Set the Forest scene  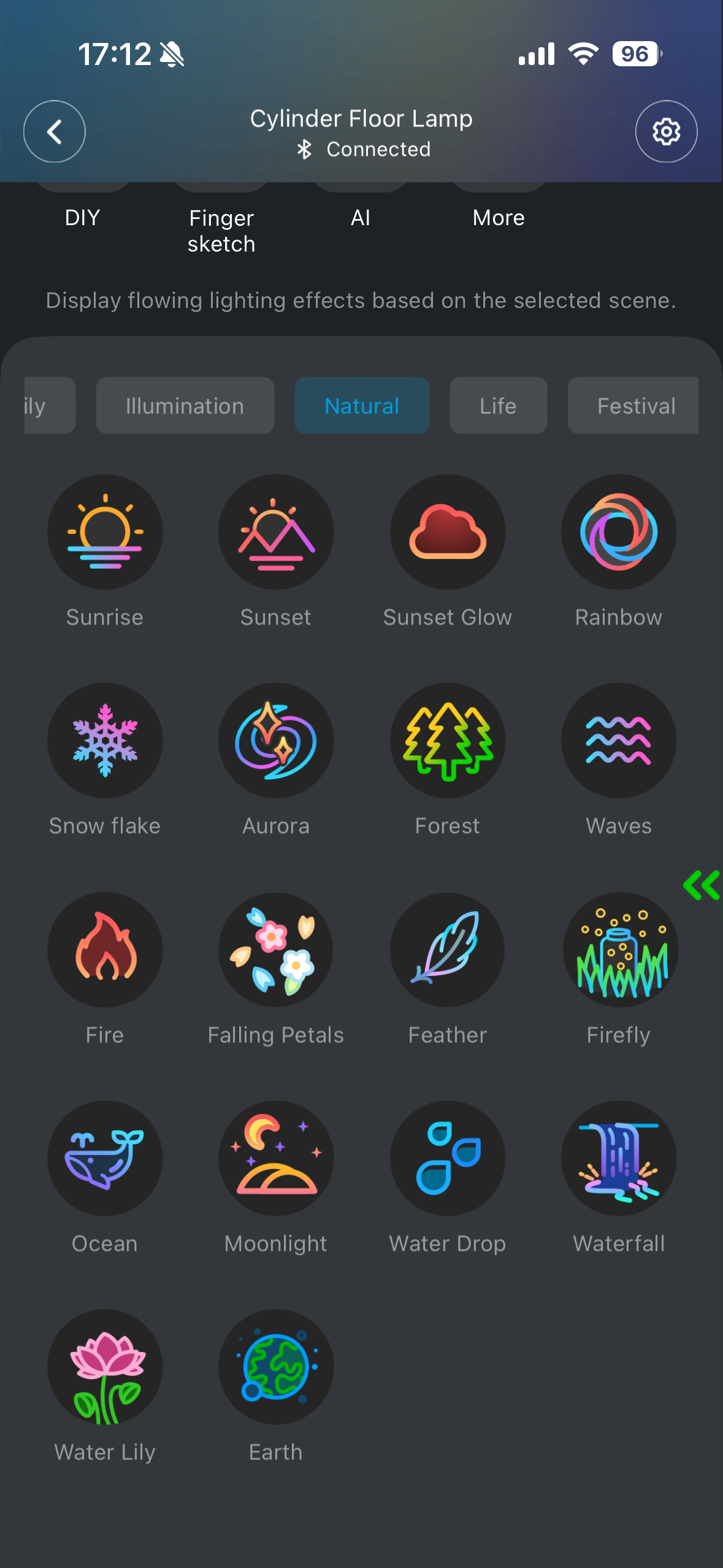click(448, 740)
